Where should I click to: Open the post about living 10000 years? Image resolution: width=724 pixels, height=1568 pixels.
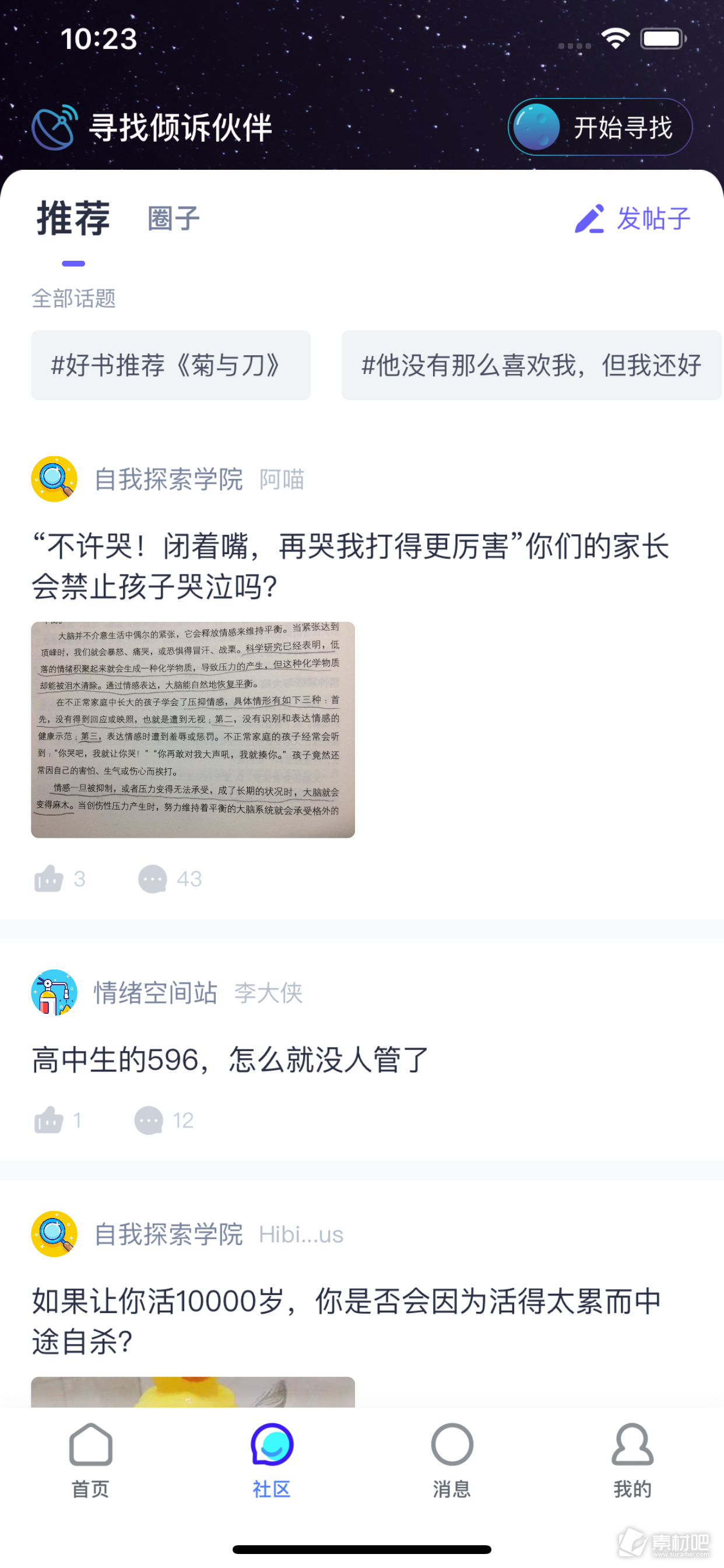(x=347, y=1321)
